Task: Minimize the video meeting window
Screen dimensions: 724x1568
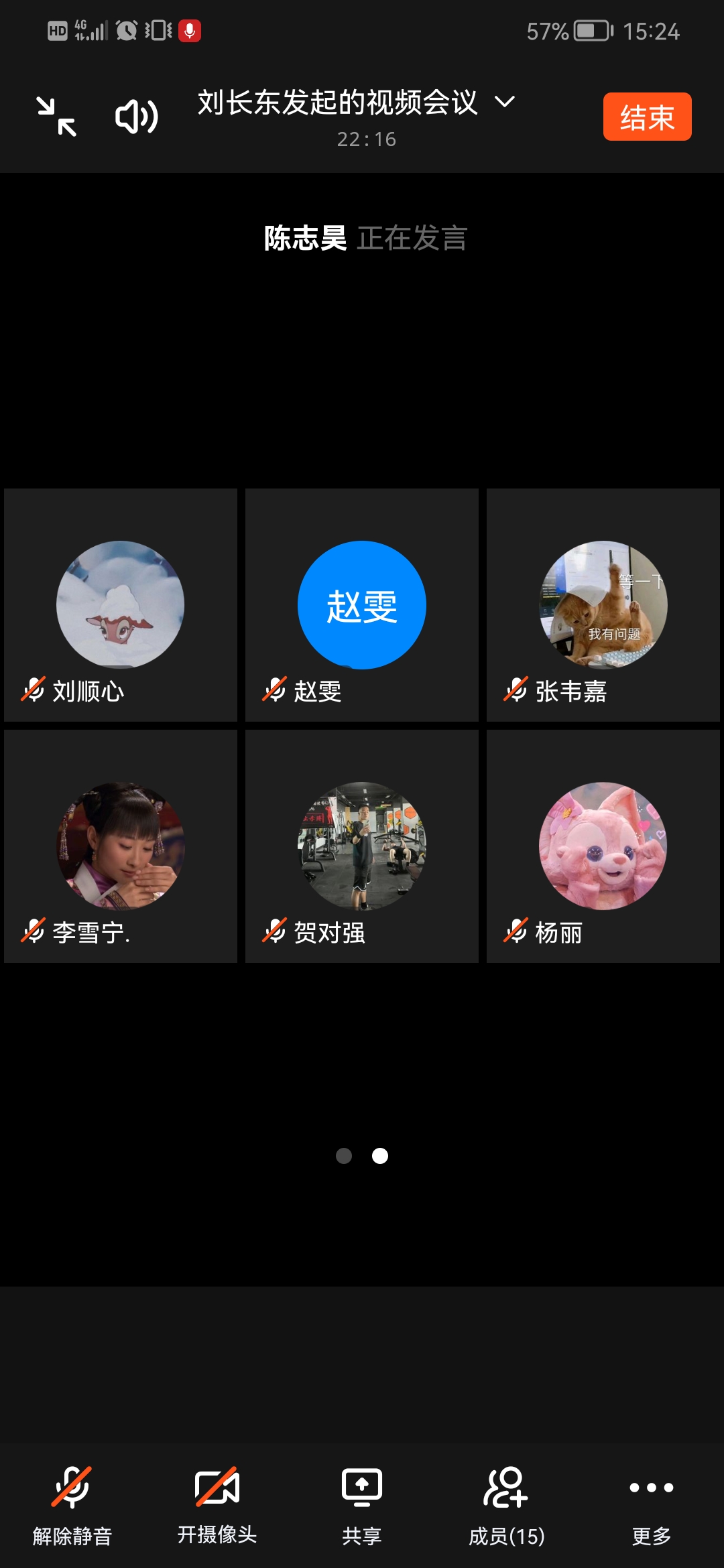Action: point(56,117)
